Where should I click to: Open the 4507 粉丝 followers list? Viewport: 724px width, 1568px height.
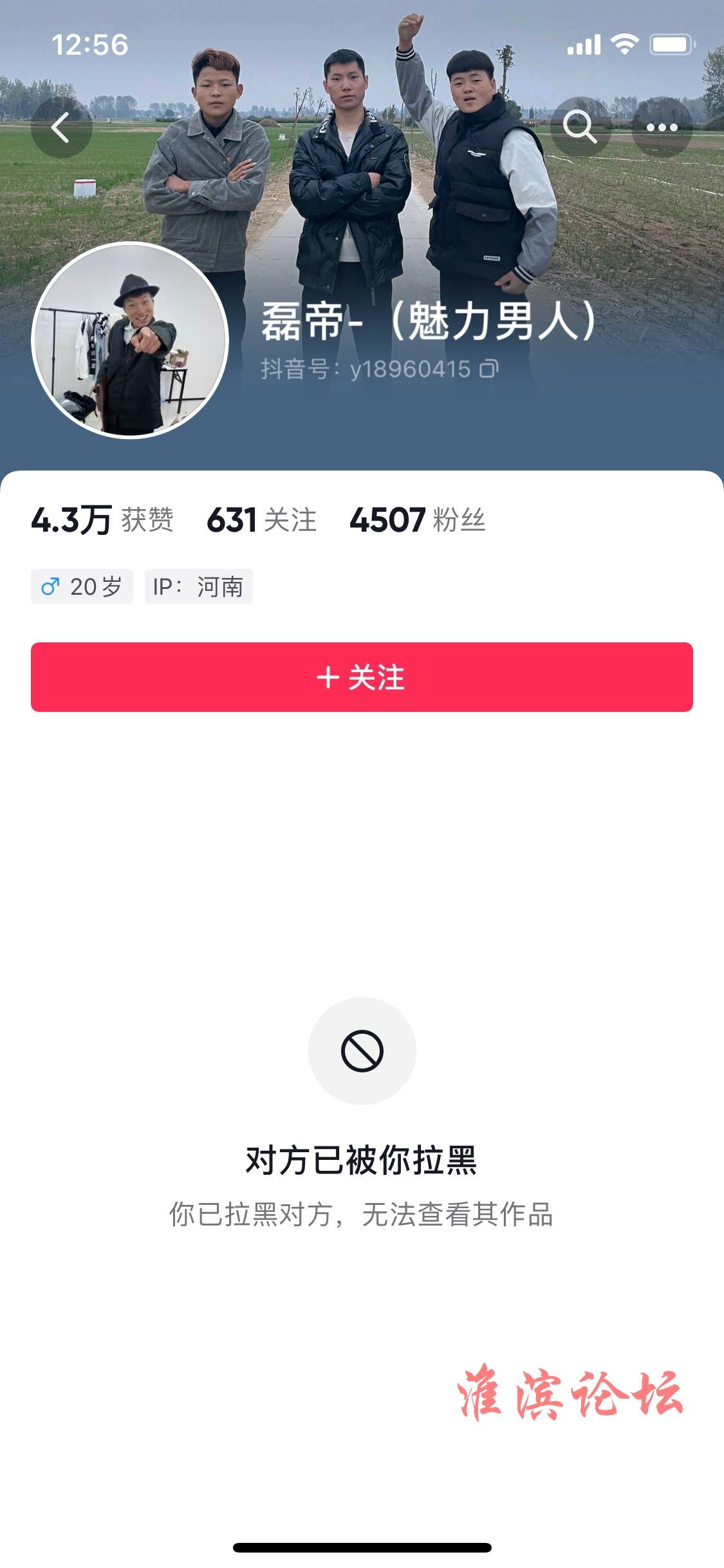(417, 520)
